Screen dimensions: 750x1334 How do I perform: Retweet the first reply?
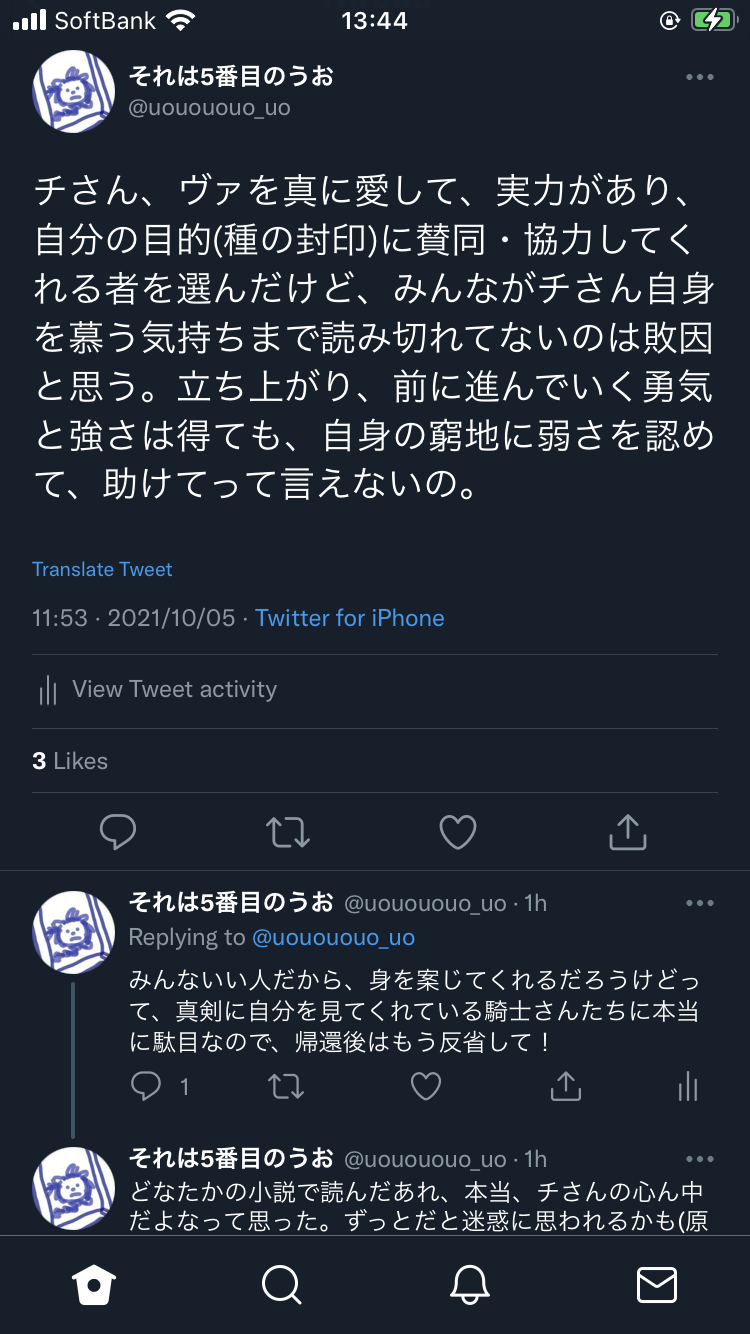tap(287, 1086)
